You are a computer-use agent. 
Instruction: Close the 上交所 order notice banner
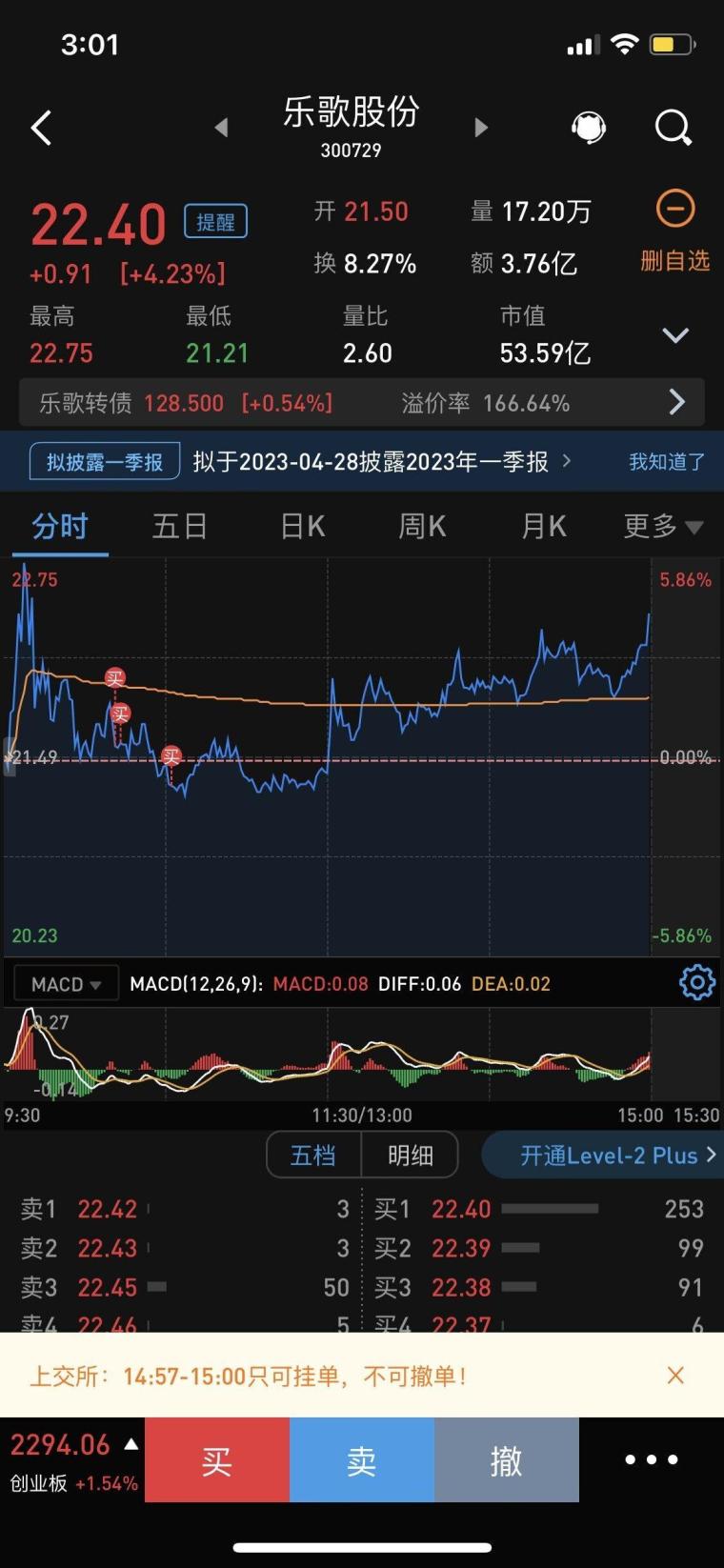coord(675,1376)
